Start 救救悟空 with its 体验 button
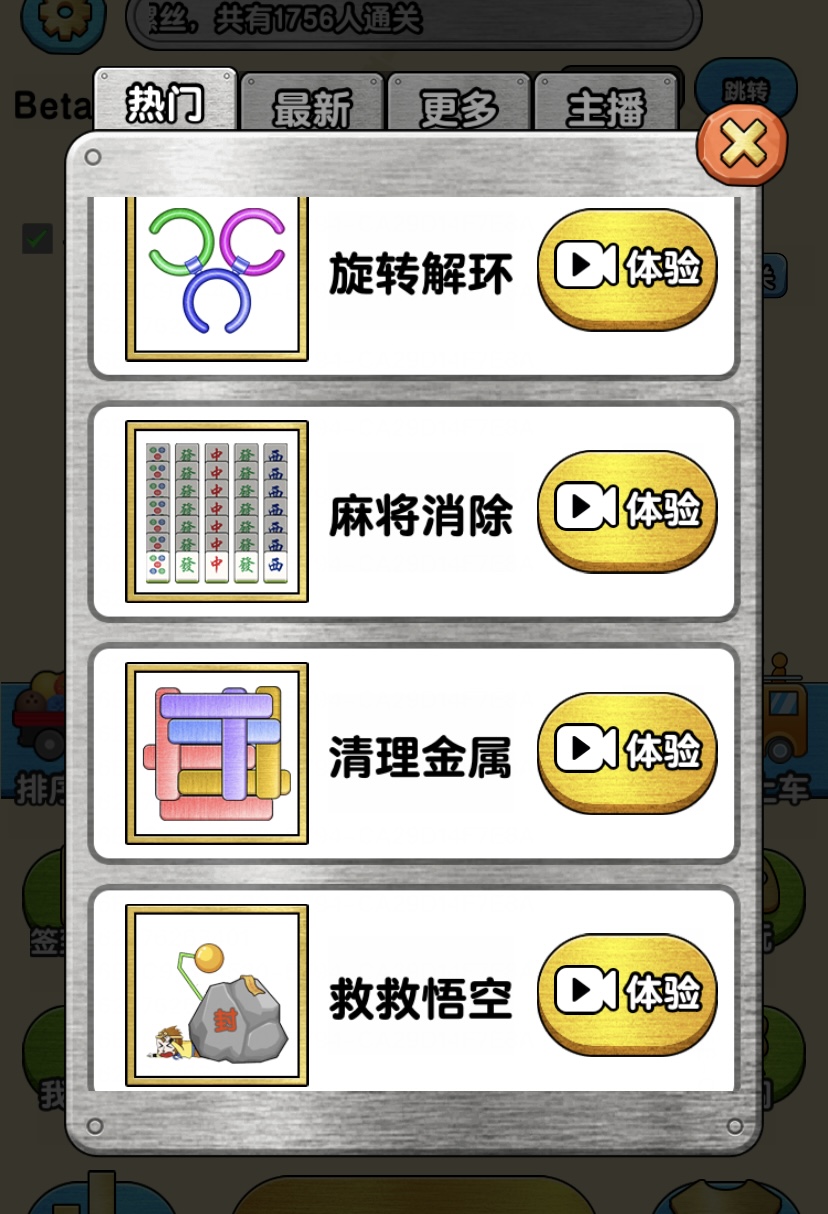The image size is (828, 1214). [627, 993]
